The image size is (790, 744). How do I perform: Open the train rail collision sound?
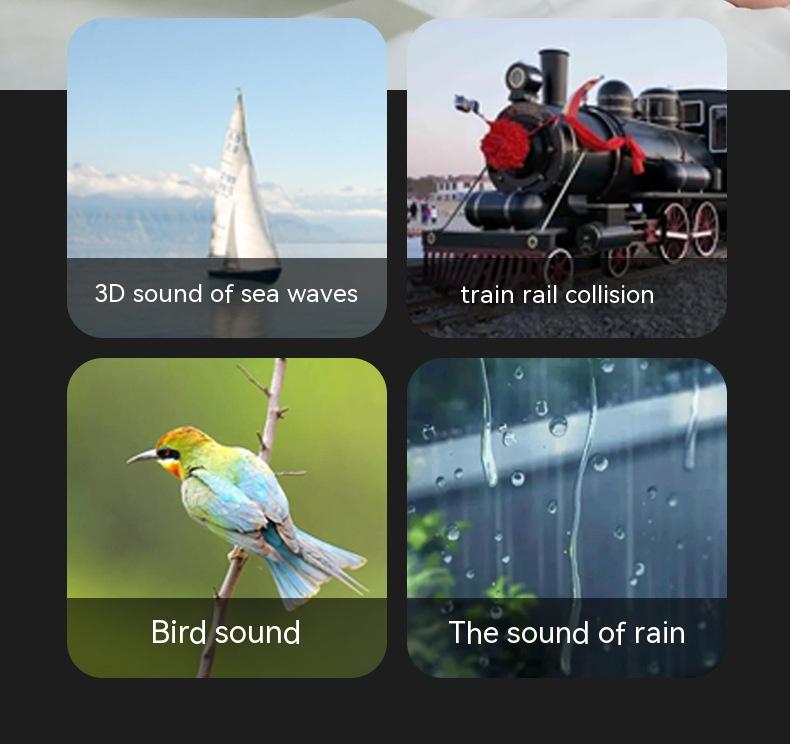[x=567, y=178]
